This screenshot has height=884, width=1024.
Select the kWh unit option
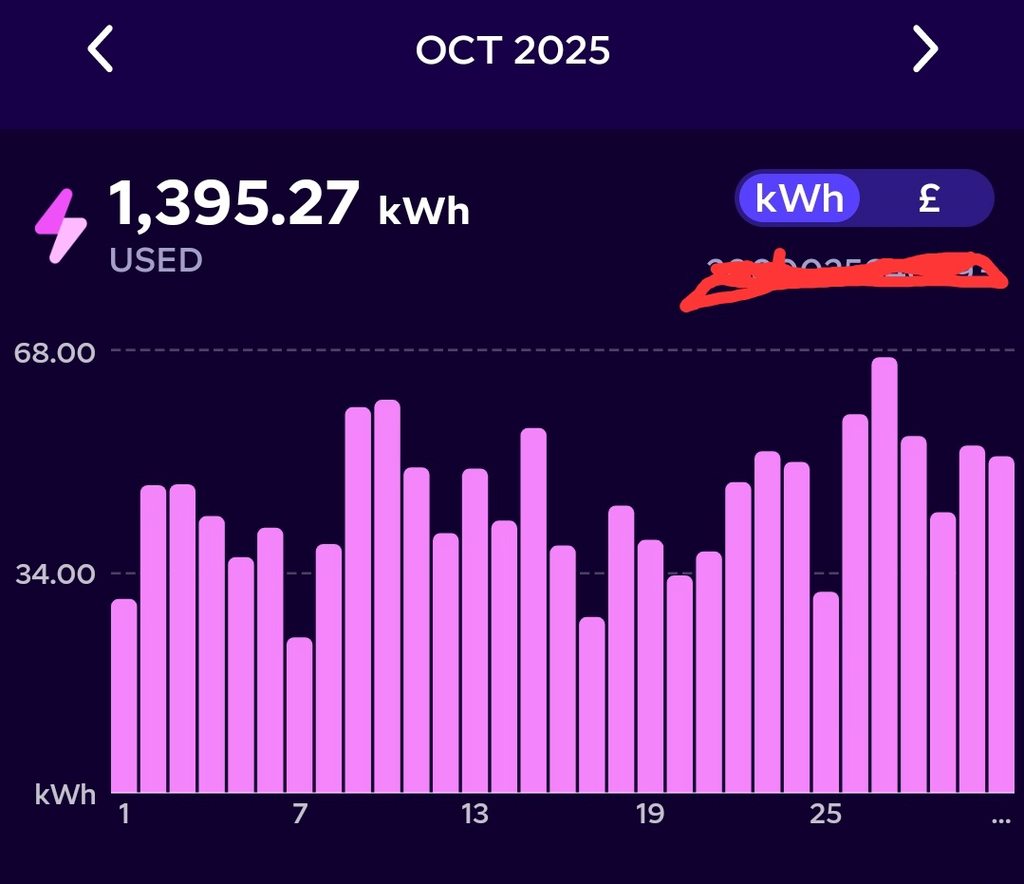coord(799,198)
